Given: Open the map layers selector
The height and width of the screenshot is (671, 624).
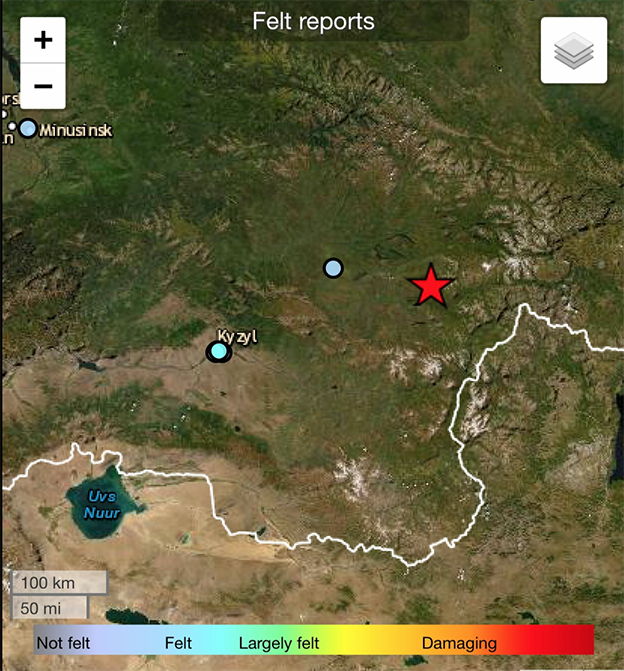Looking at the screenshot, I should (573, 51).
